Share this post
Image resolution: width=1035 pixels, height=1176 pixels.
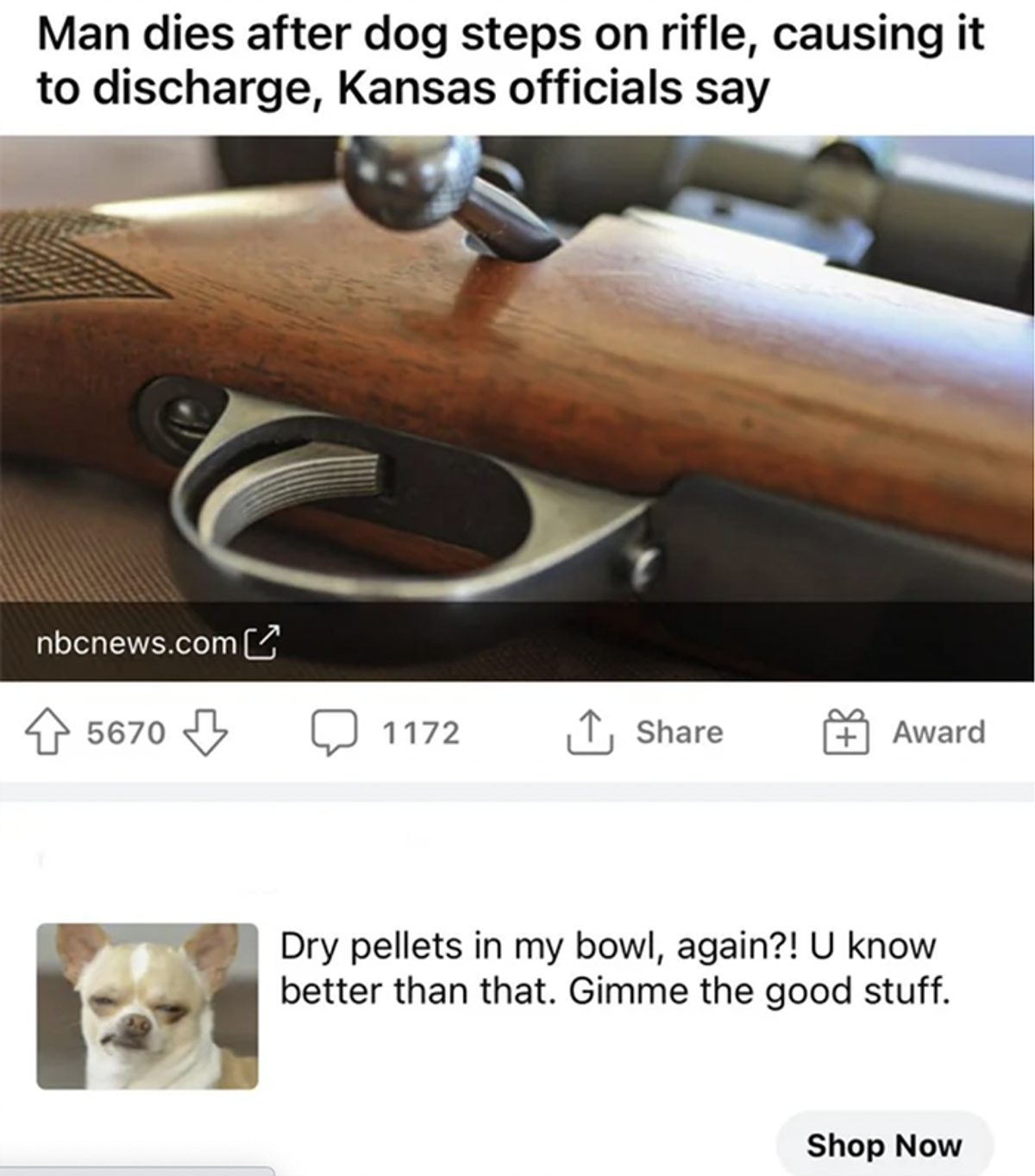[x=645, y=733]
